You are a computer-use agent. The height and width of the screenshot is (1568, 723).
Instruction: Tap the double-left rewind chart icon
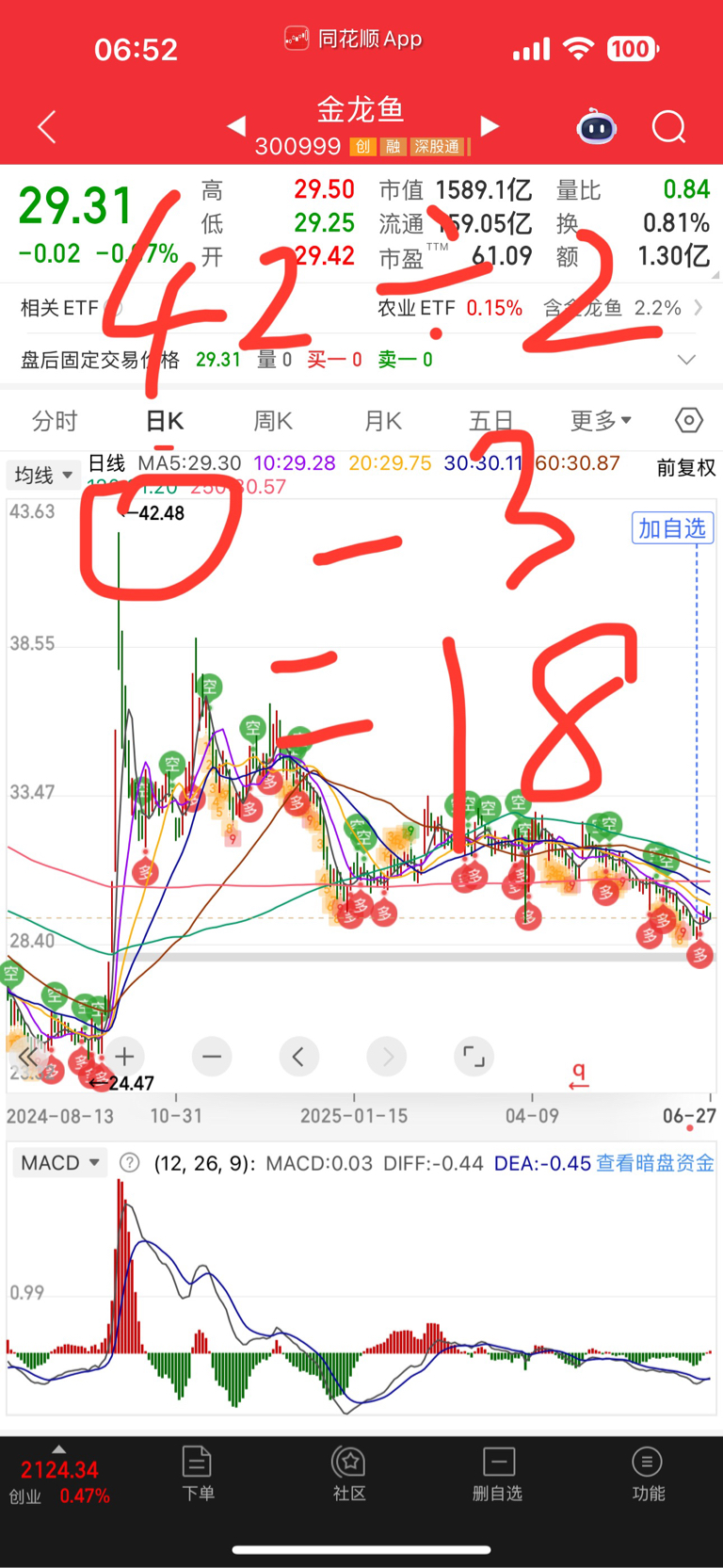pos(28,1057)
